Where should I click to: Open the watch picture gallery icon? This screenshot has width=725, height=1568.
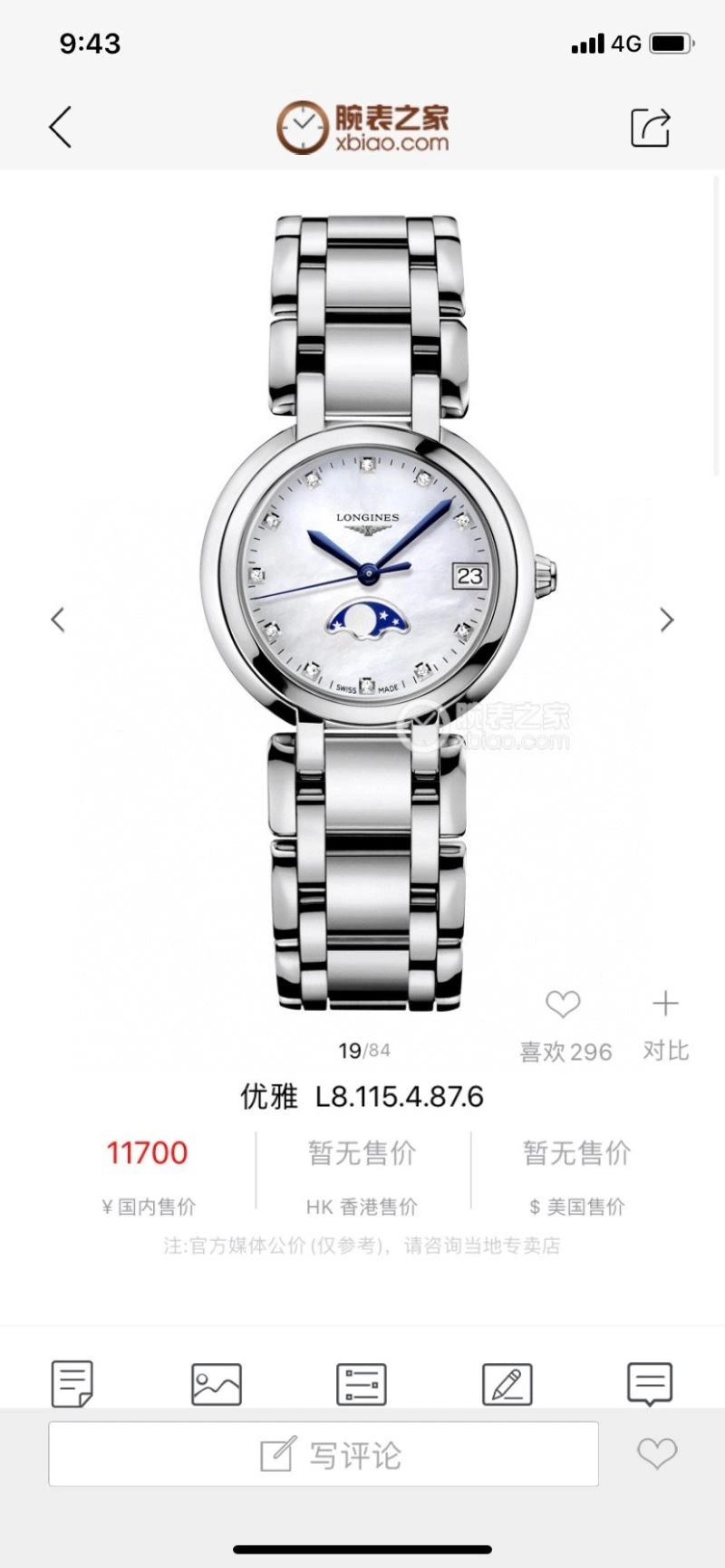(217, 1384)
